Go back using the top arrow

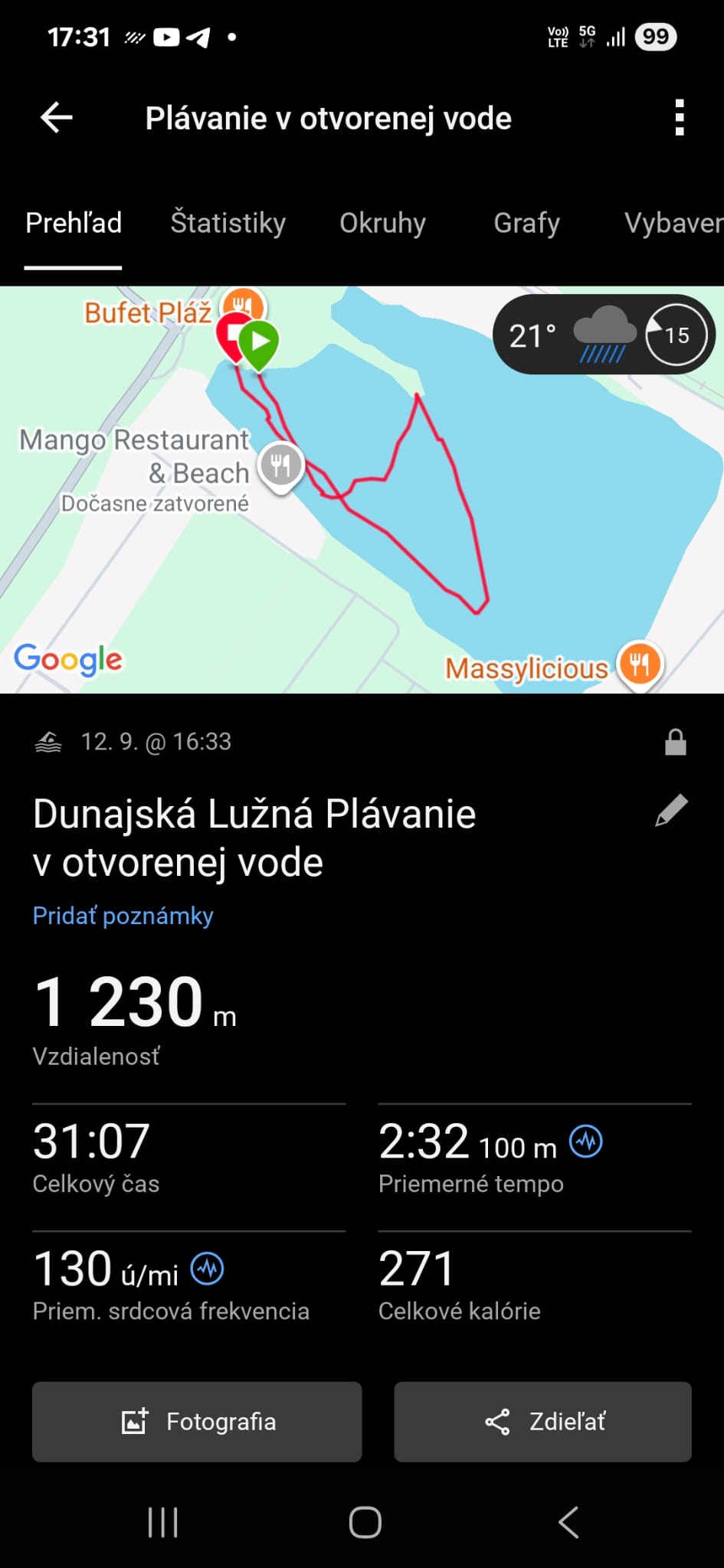pos(57,118)
